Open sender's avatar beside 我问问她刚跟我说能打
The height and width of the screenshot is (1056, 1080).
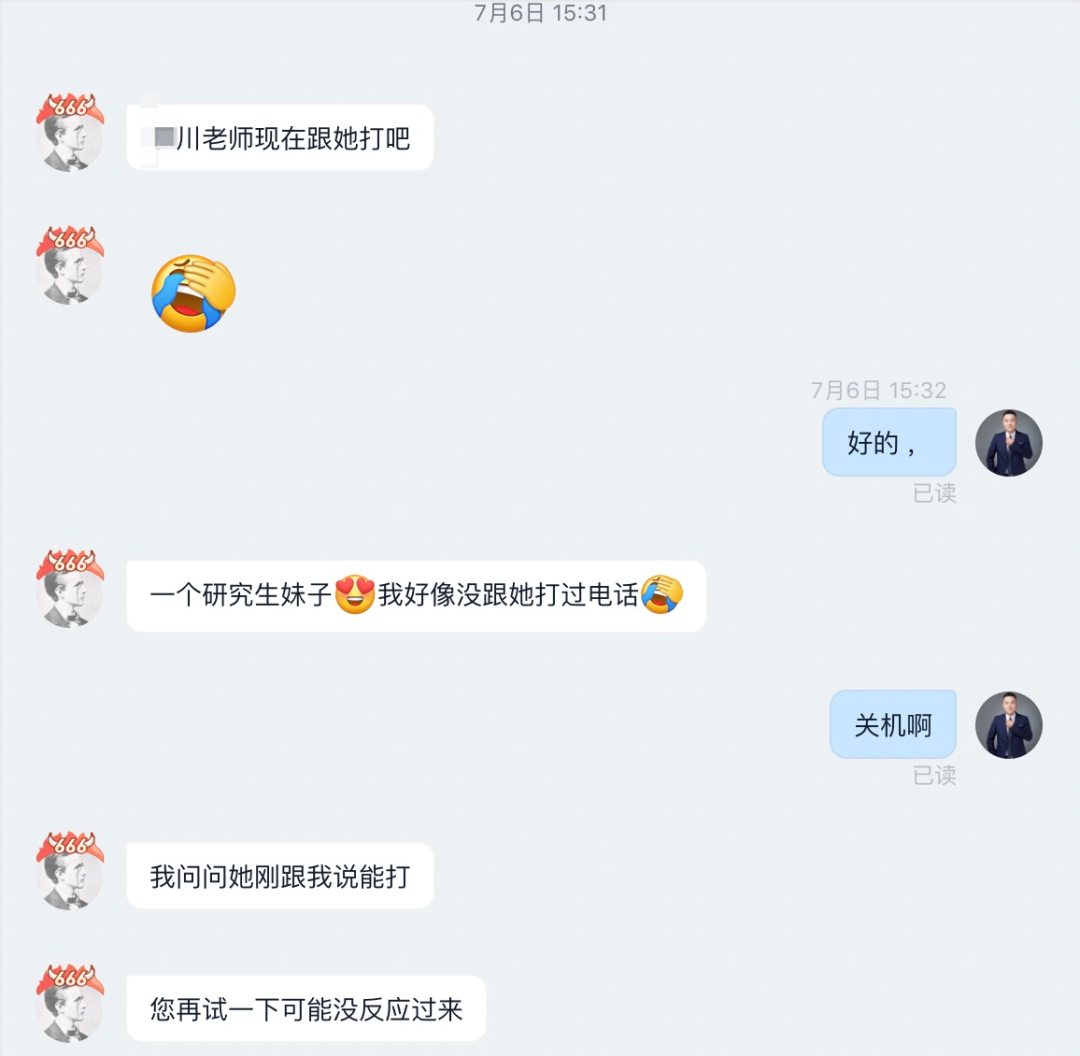click(70, 873)
